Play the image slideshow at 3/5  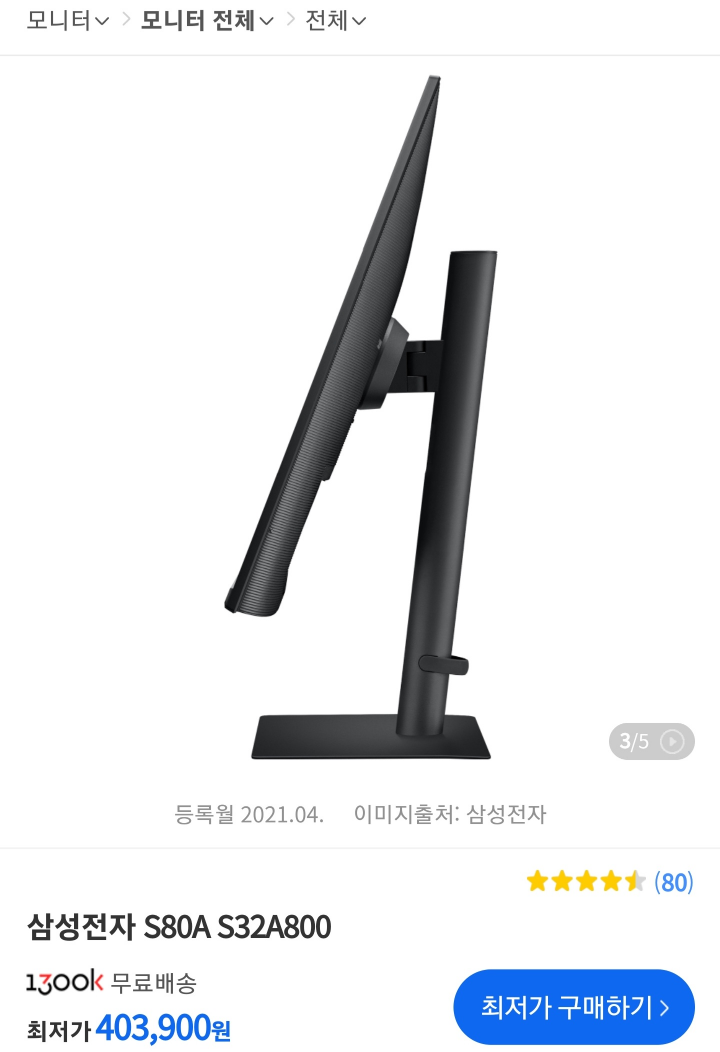point(673,741)
